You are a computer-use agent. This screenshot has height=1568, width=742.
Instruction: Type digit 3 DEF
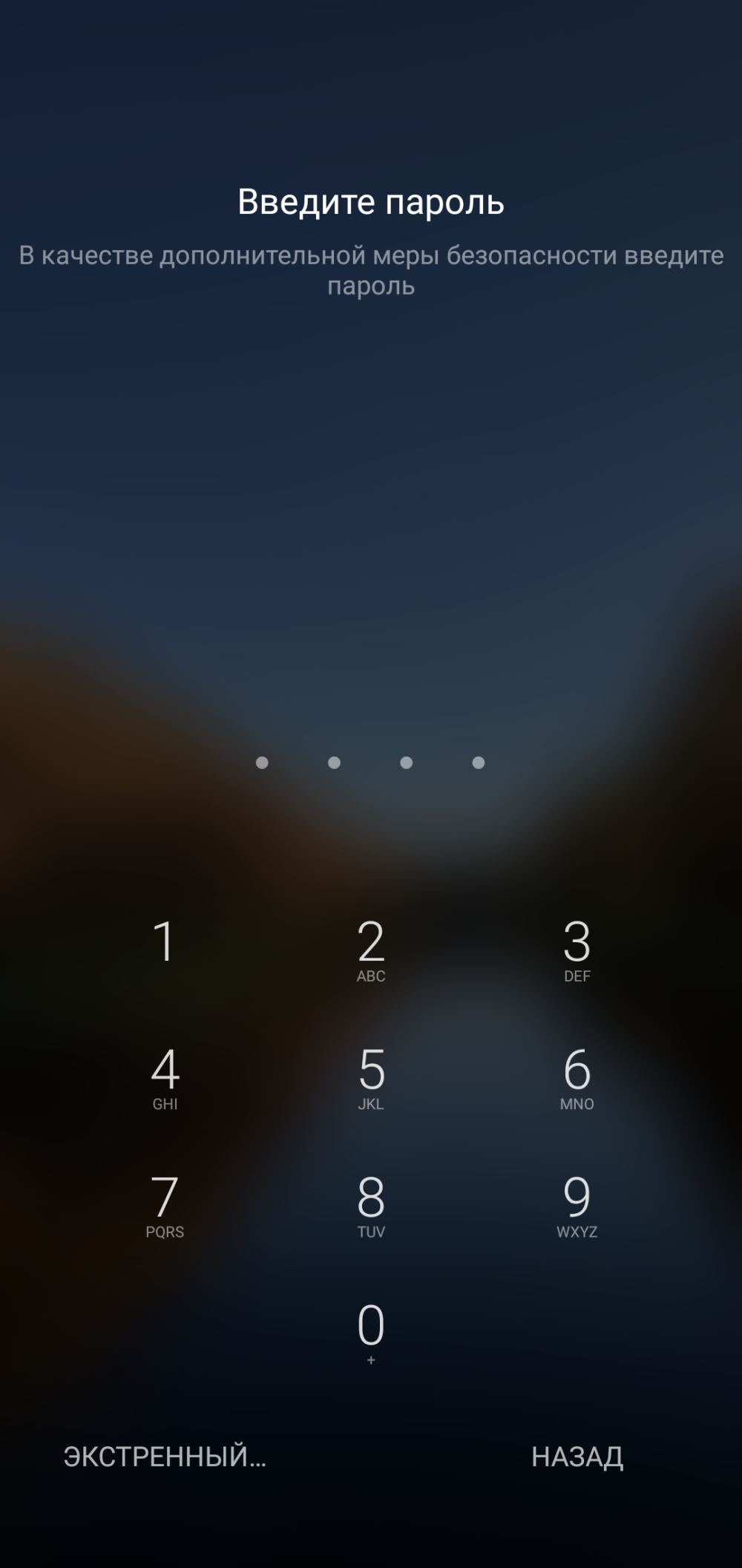click(577, 950)
